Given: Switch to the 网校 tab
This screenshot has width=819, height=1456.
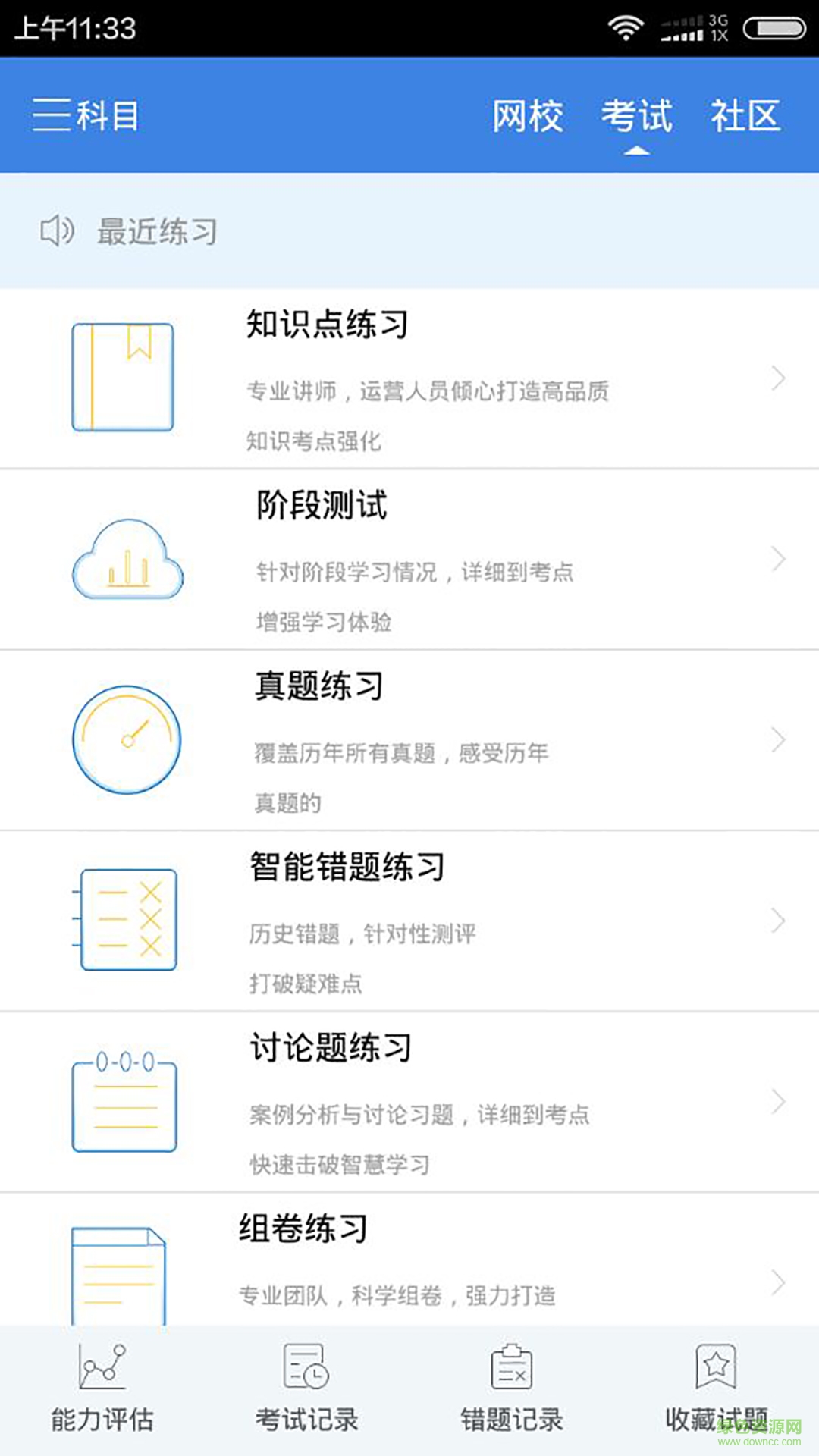Looking at the screenshot, I should click(x=527, y=117).
